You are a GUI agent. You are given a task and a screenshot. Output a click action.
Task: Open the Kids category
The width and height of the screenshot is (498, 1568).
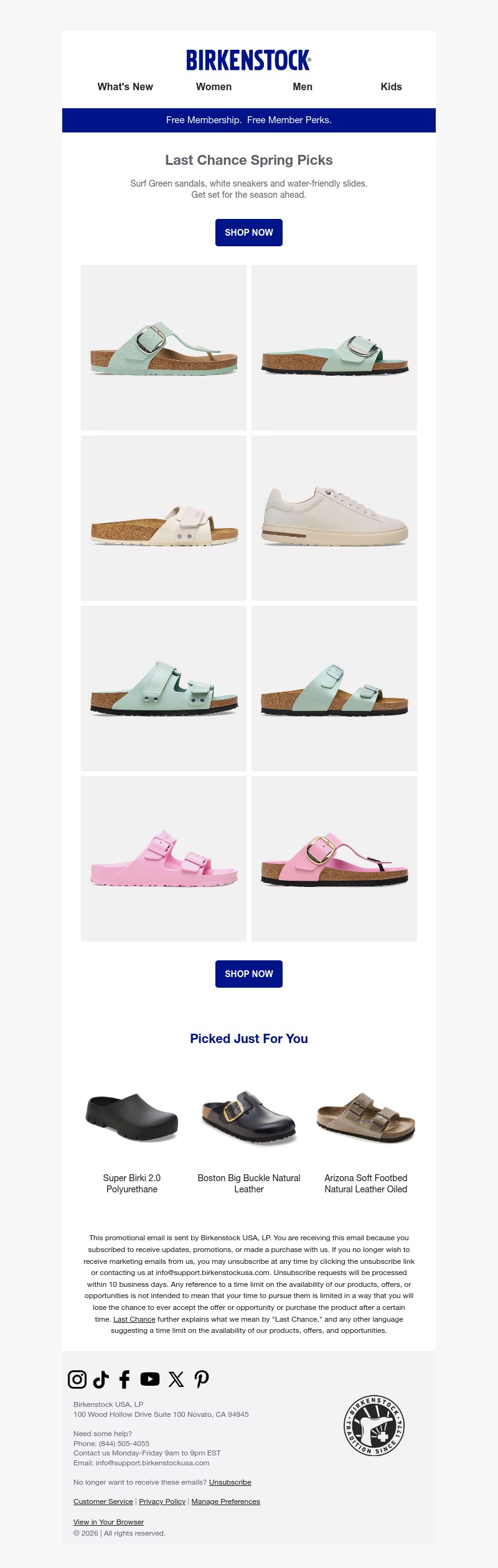(391, 87)
